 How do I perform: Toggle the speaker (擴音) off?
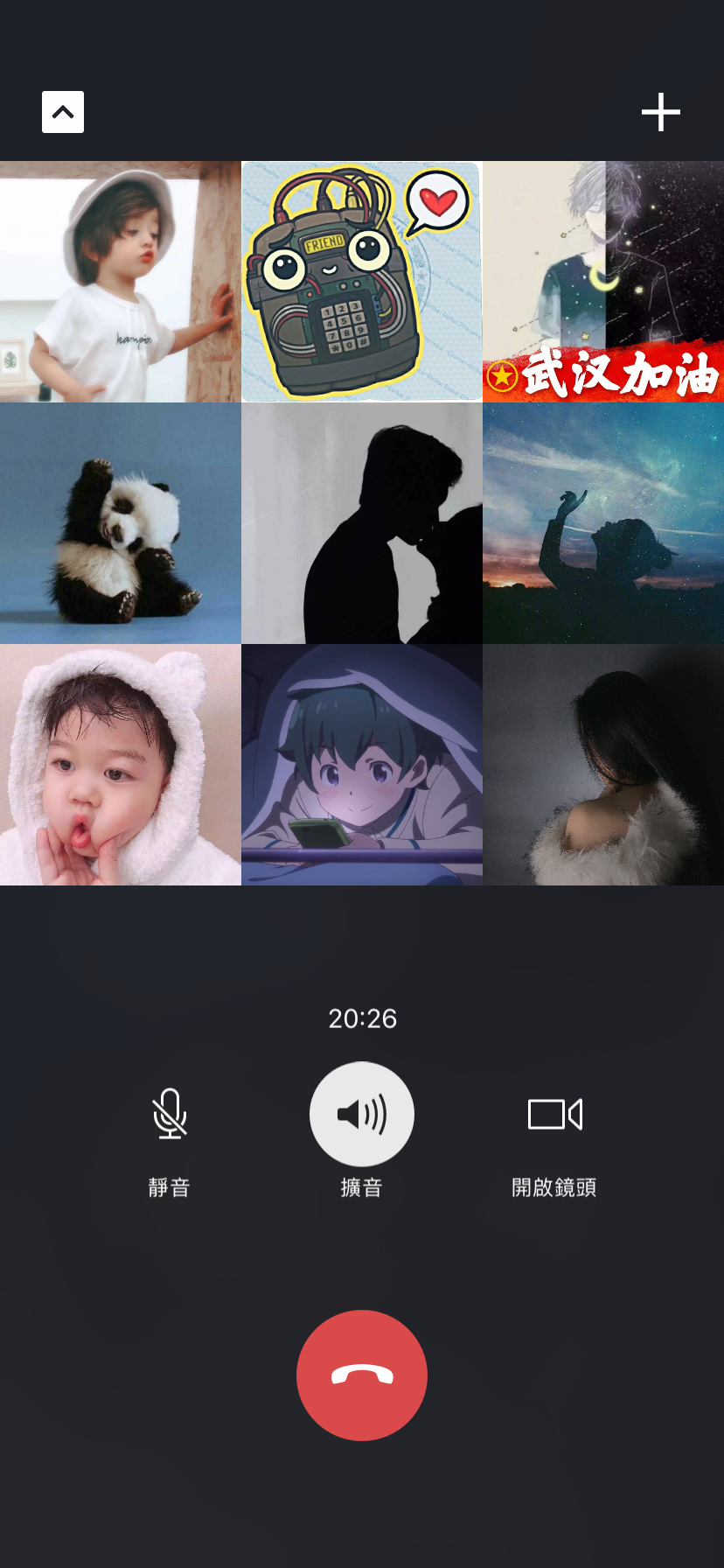click(x=362, y=1114)
